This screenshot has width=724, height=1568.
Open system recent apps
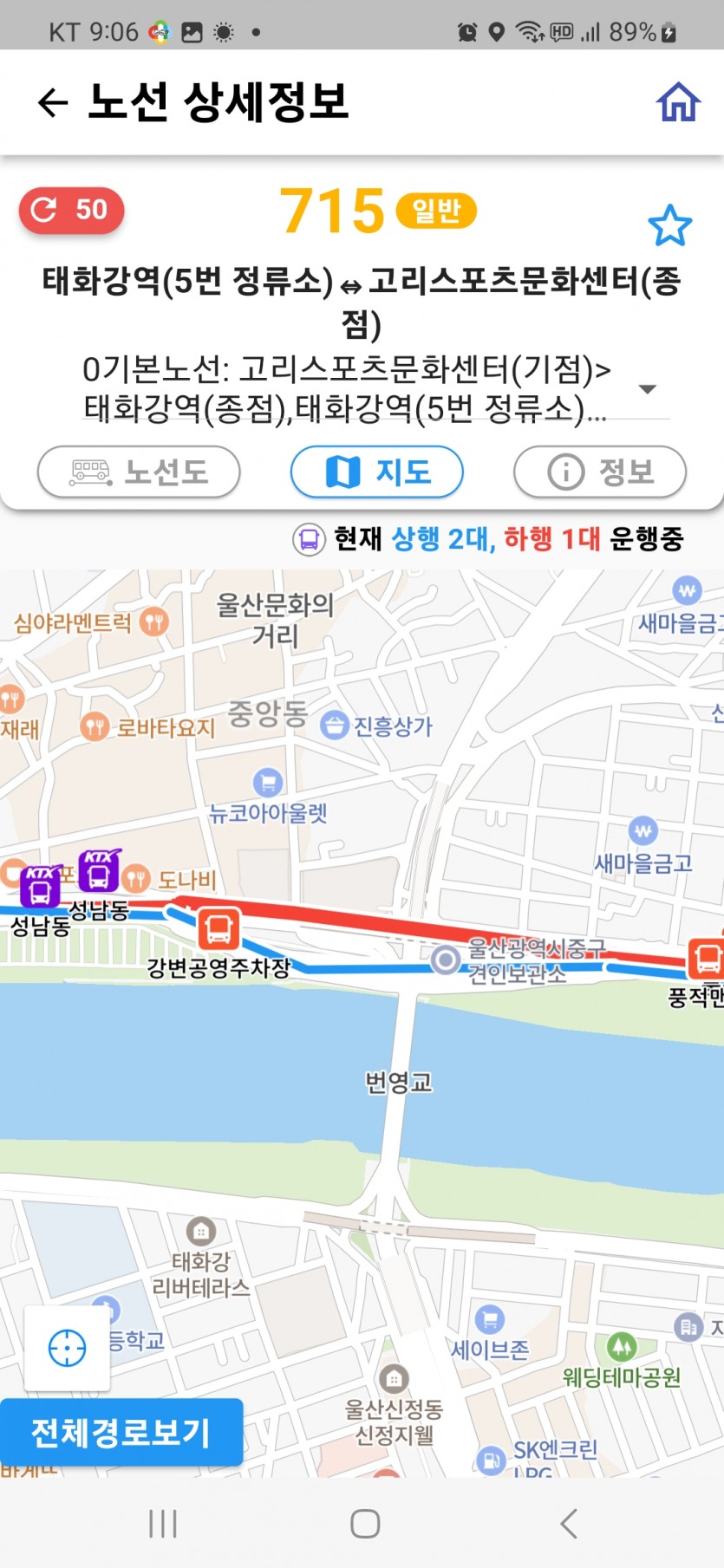pyautogui.click(x=163, y=1523)
